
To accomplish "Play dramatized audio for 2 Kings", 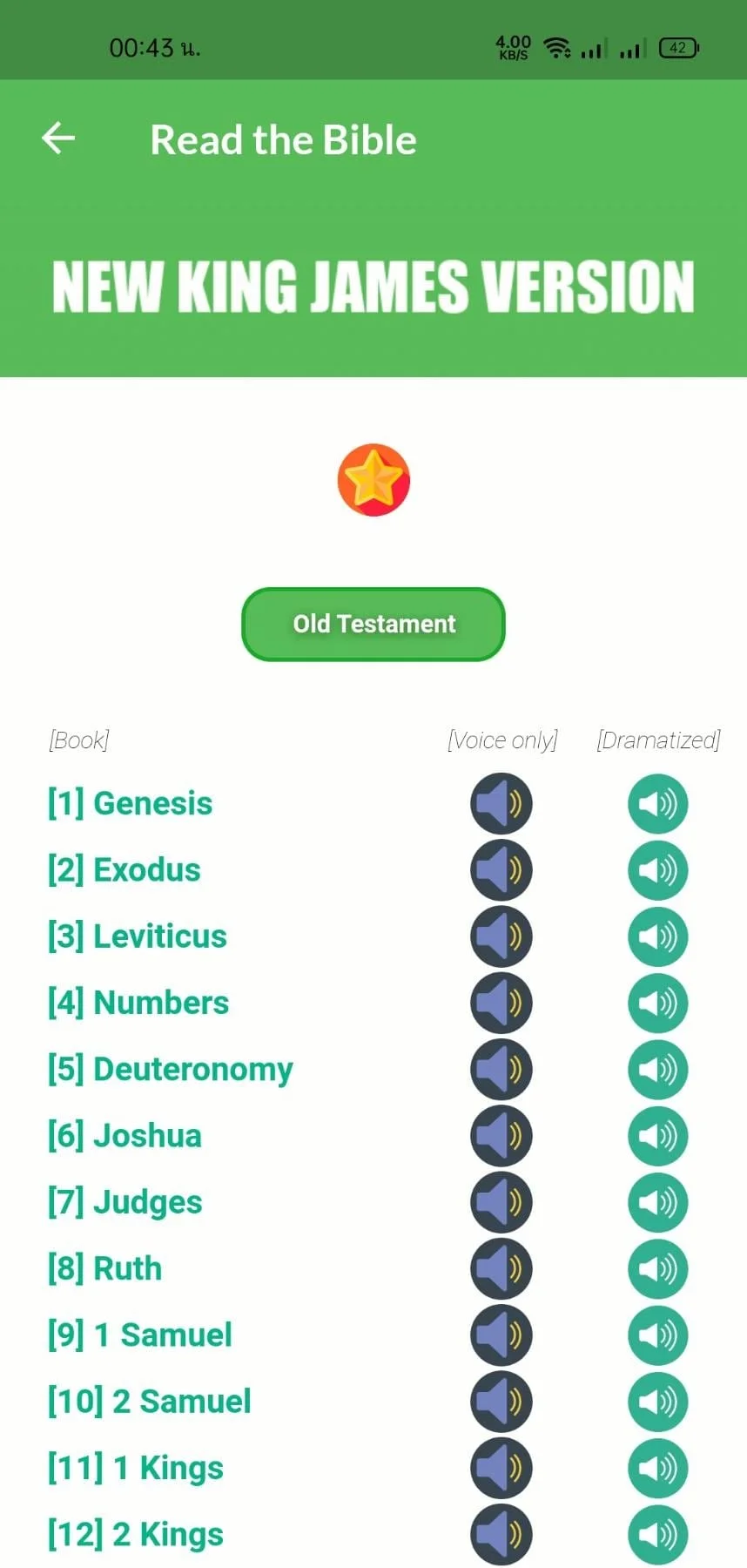I will pos(658,1534).
